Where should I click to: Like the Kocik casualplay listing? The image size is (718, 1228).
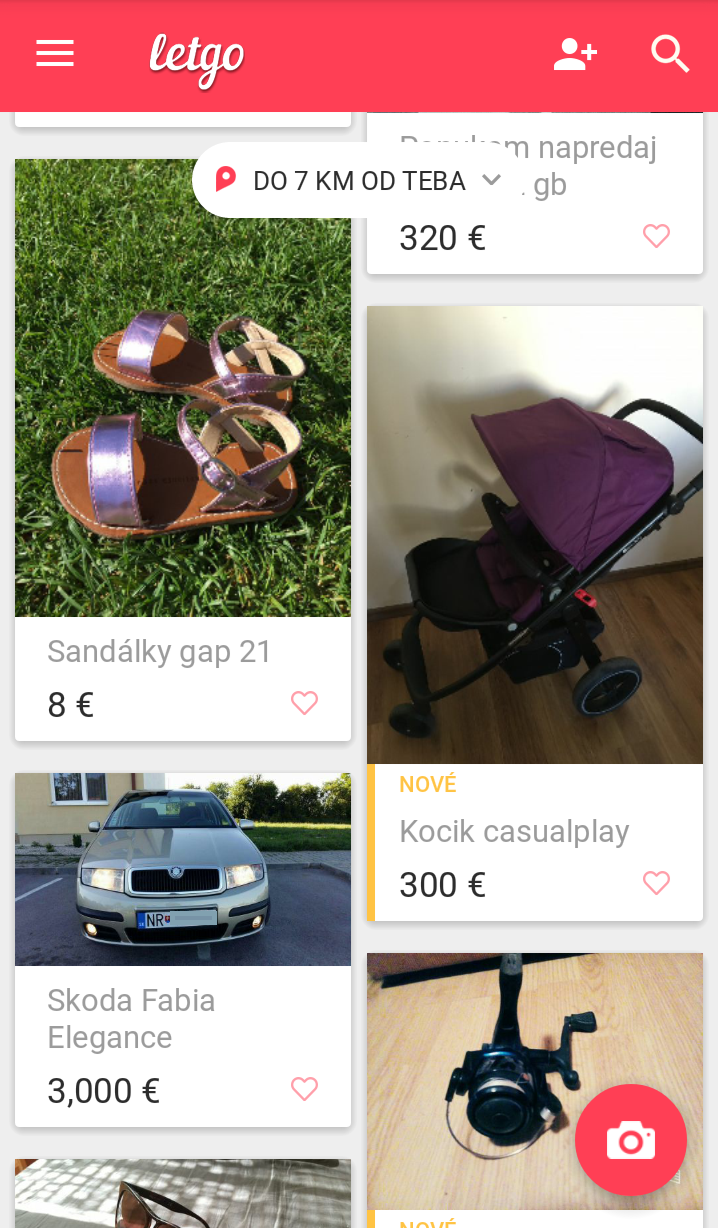pyautogui.click(x=656, y=883)
